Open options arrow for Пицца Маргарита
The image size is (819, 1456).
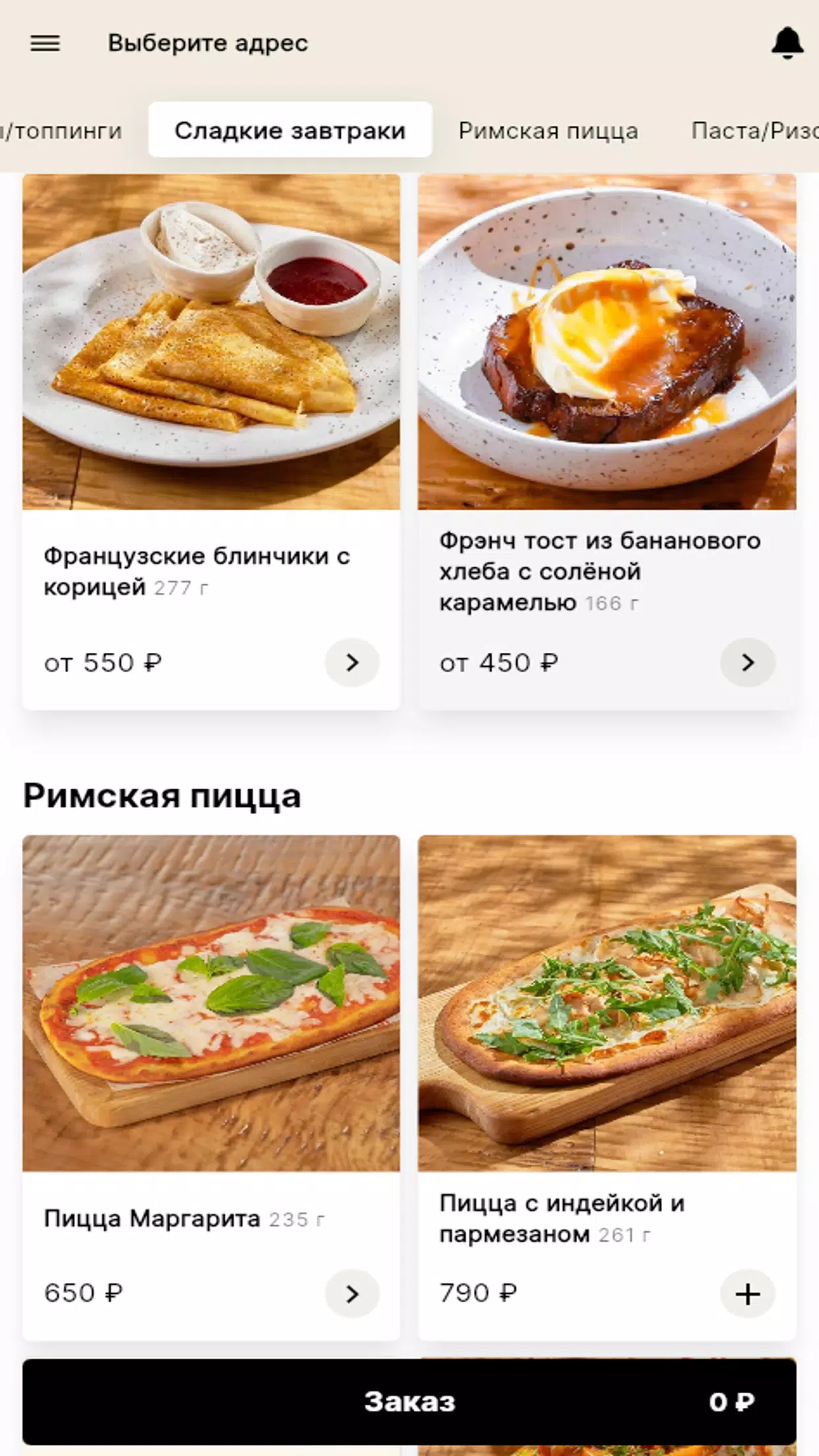pyautogui.click(x=352, y=1294)
